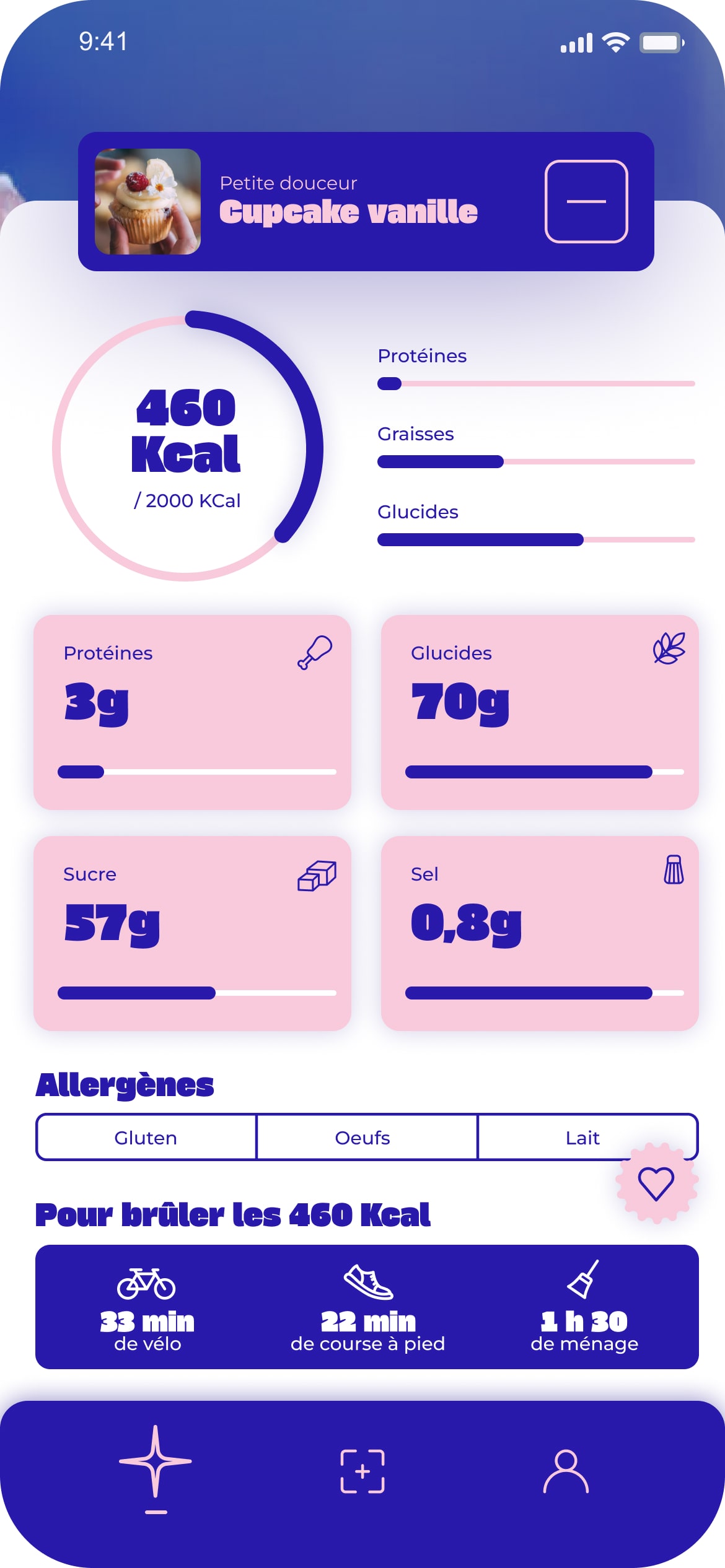The width and height of the screenshot is (725, 1568).
Task: View the Cupcake vanille photo
Action: (x=147, y=201)
